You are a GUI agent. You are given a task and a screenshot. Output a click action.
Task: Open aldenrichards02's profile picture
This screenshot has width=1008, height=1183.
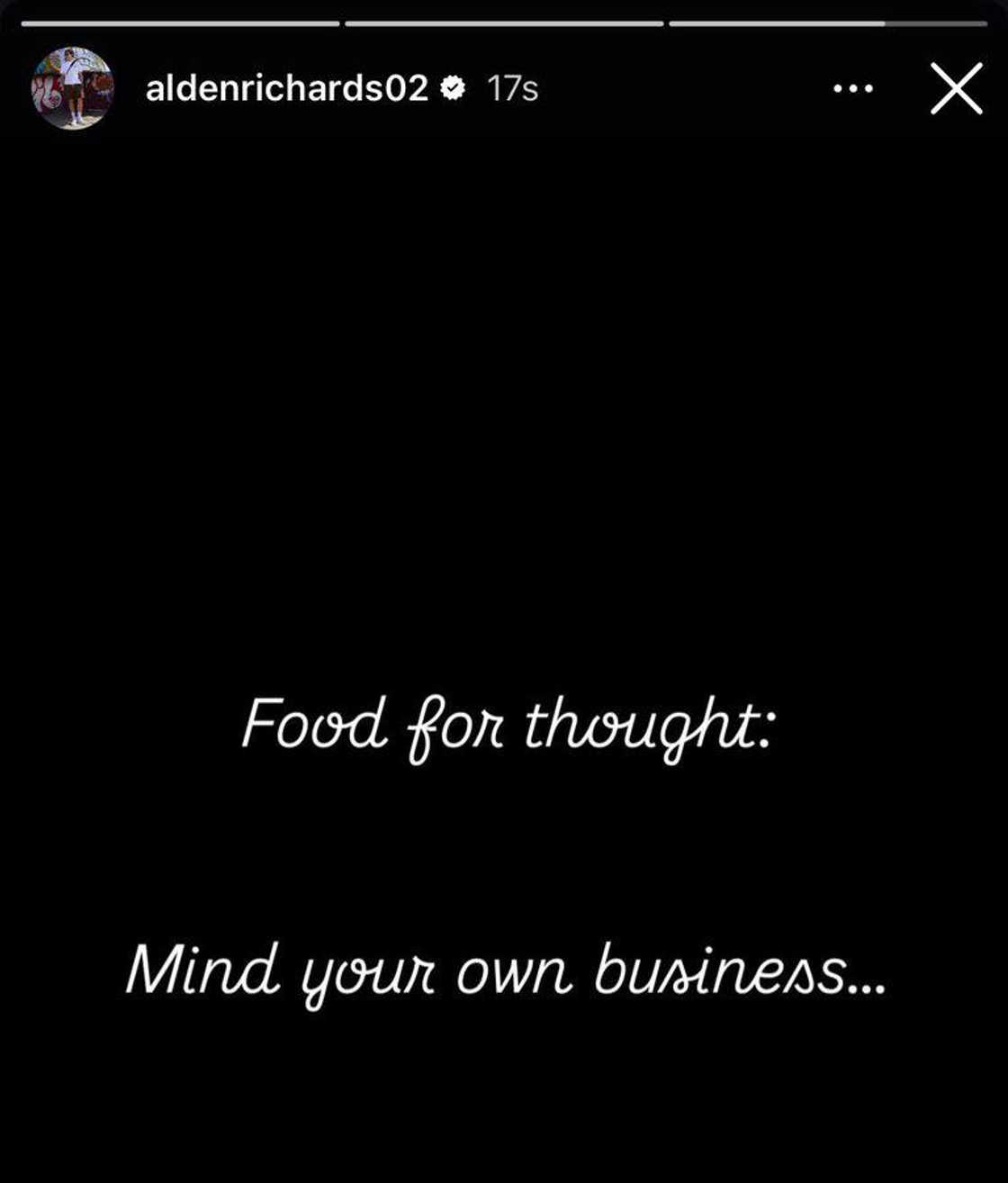point(73,89)
